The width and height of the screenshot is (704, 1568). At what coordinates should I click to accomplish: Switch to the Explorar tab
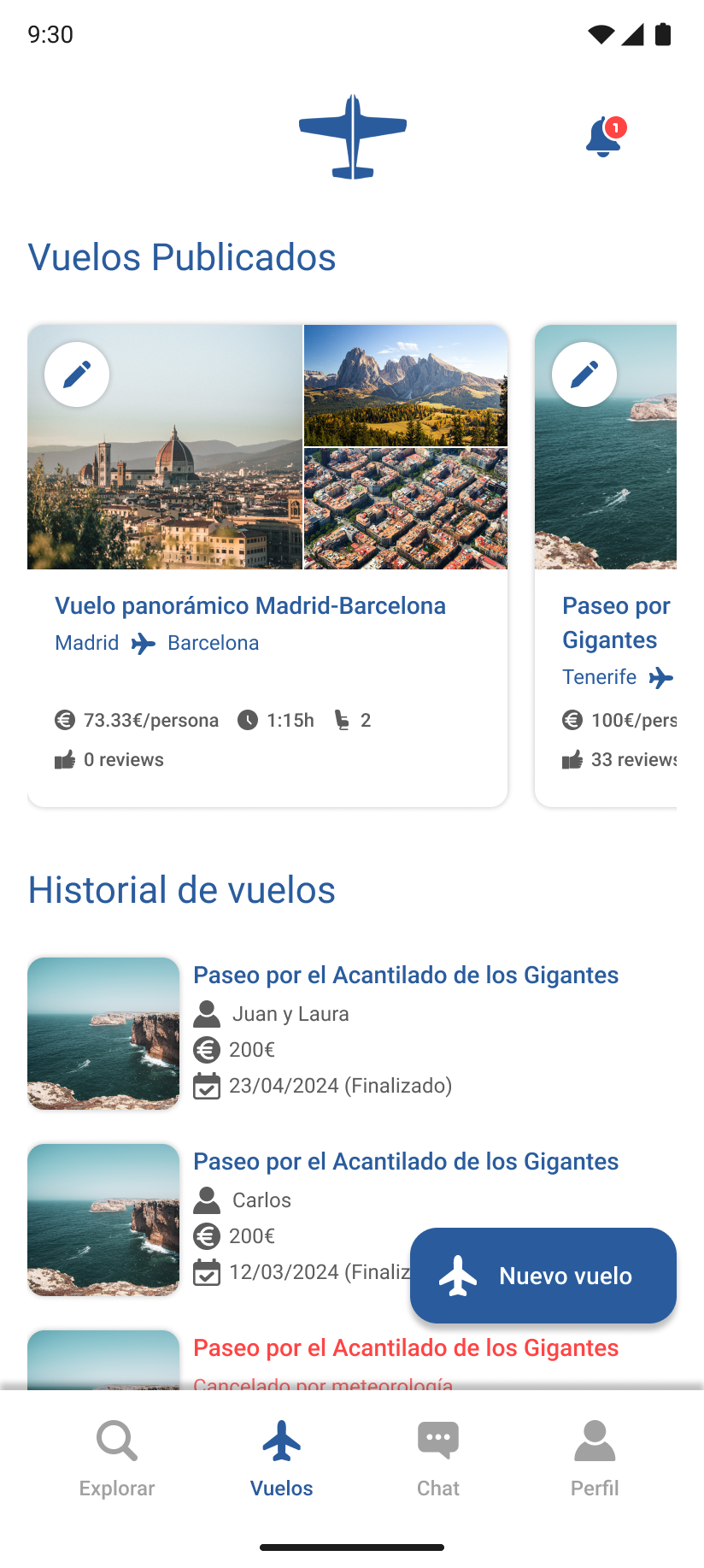[117, 1459]
